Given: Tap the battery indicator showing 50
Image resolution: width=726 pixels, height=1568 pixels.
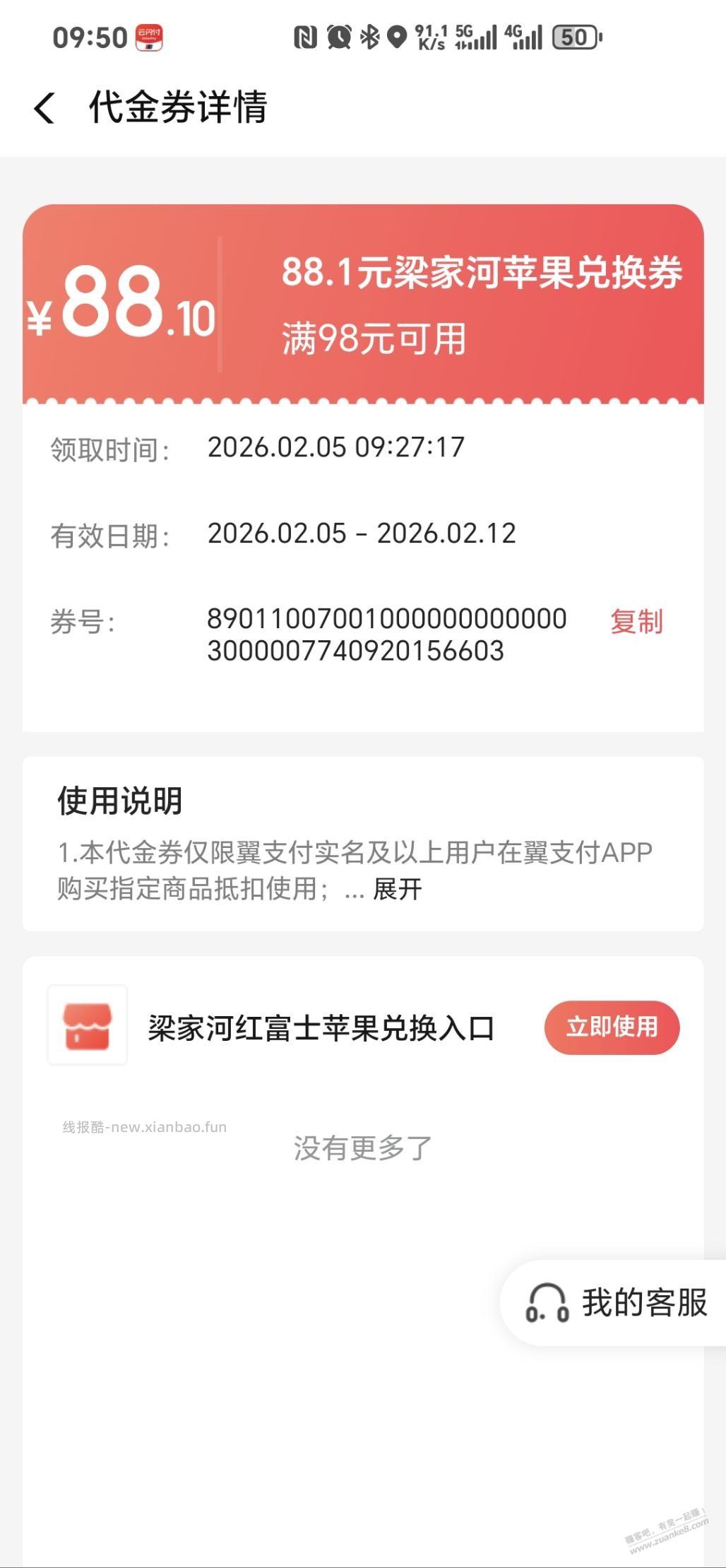Looking at the screenshot, I should (x=575, y=35).
